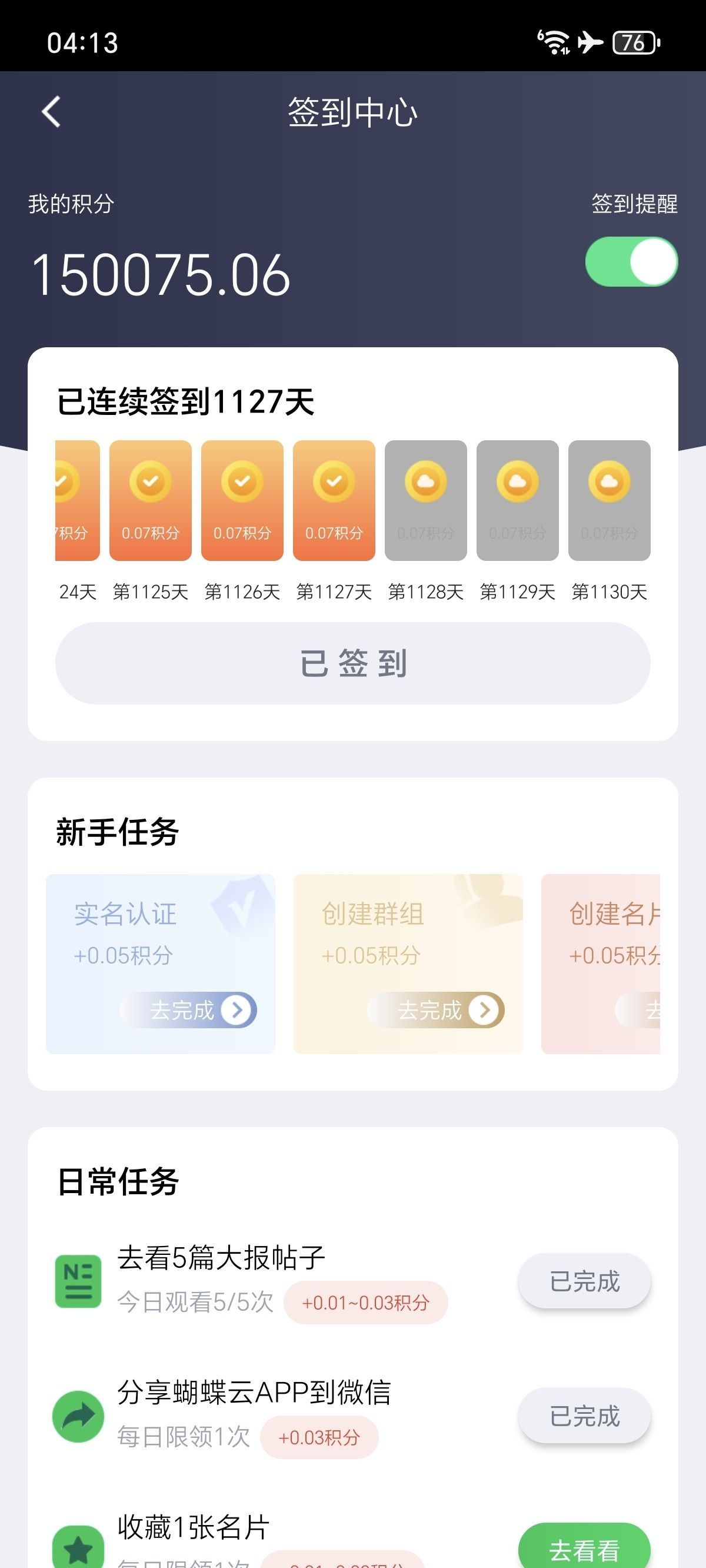Image resolution: width=706 pixels, height=1568 pixels.
Task: Tap 已完成 for 分享蝴蝶云APP到微信
Action: 584,1416
